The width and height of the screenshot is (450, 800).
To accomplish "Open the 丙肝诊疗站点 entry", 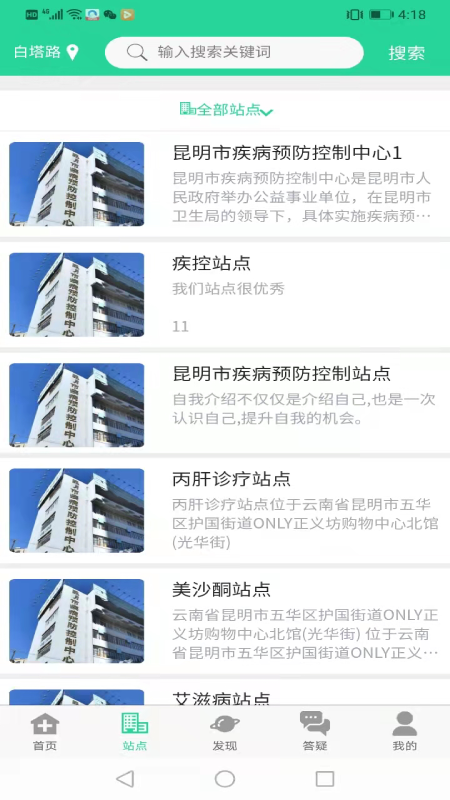I will point(225,511).
